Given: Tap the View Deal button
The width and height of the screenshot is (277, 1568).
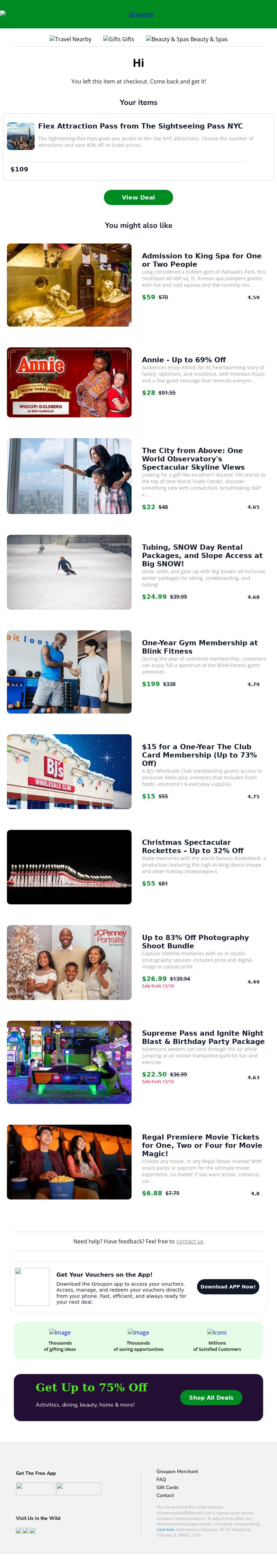Looking at the screenshot, I should (x=138, y=197).
